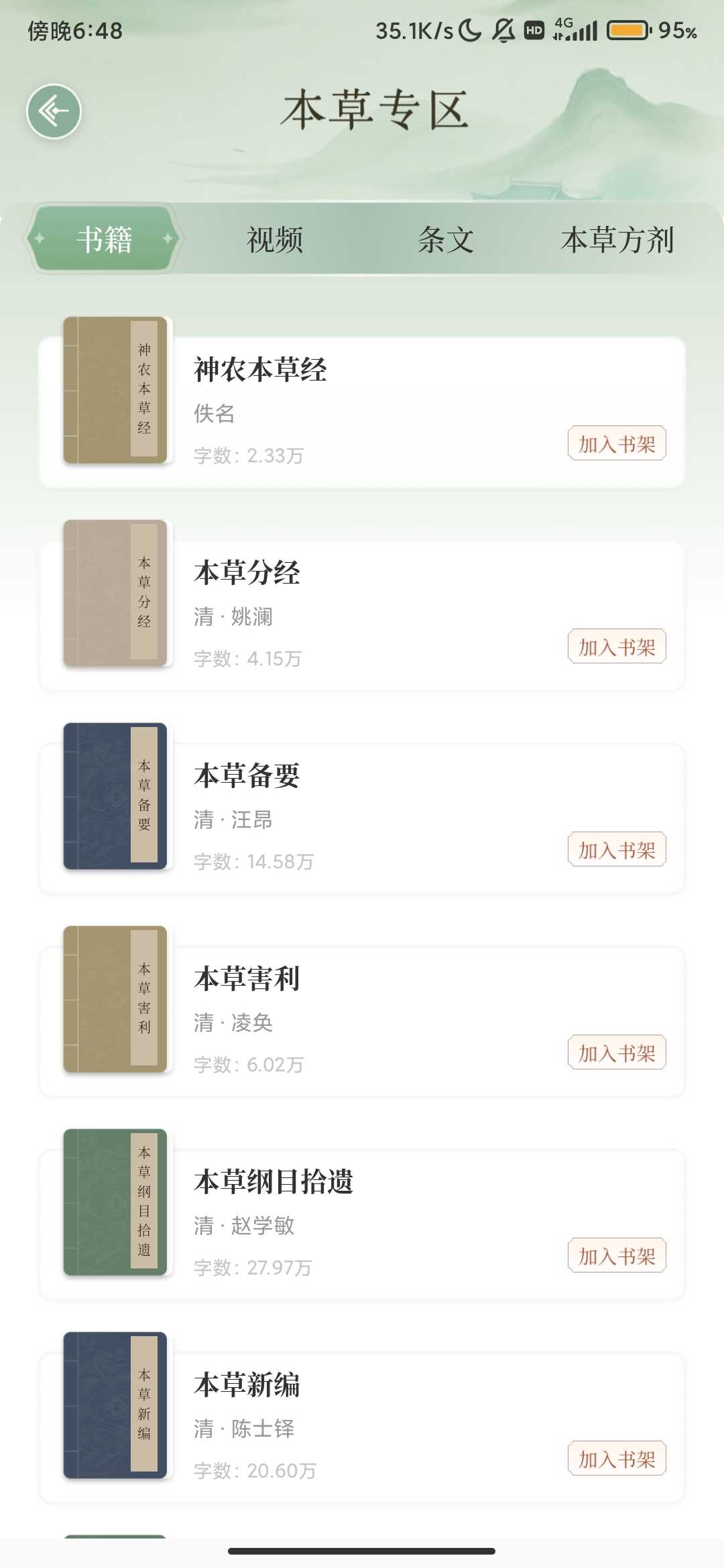The image size is (724, 1568).
Task: Switch to the 视频 tab
Action: pyautogui.click(x=276, y=240)
